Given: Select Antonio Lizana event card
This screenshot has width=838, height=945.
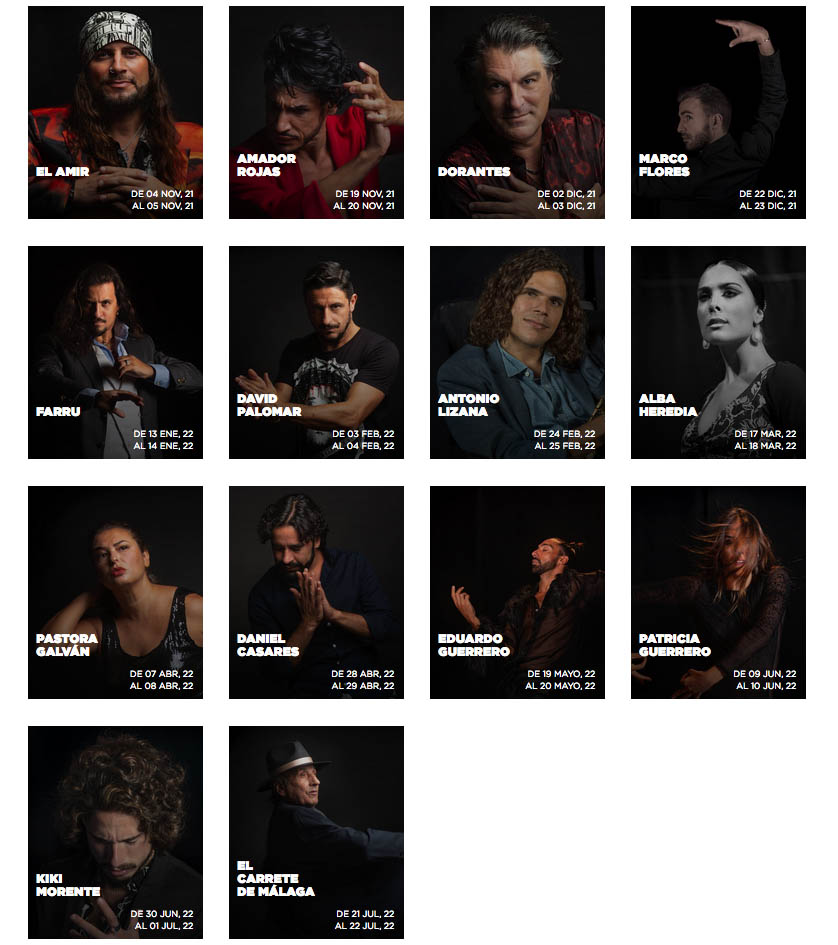Looking at the screenshot, I should click(x=517, y=352).
